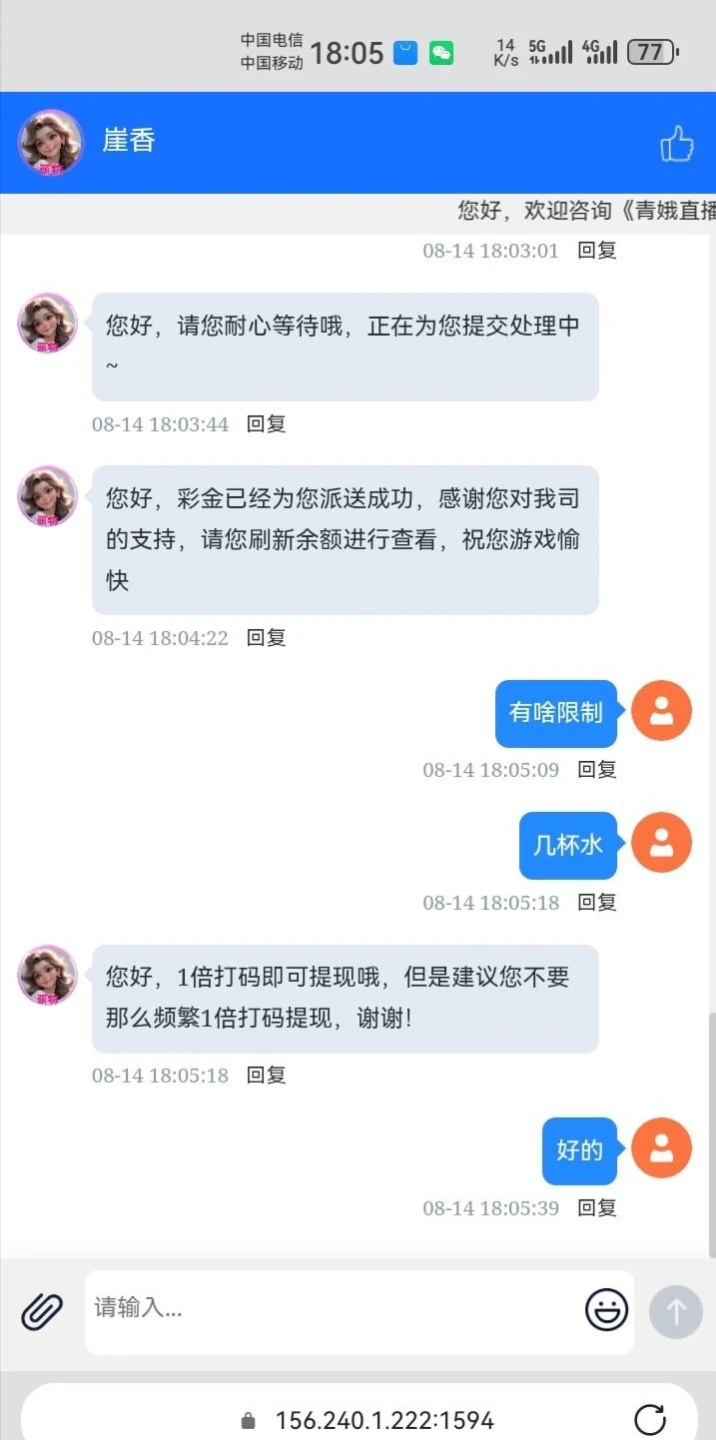This screenshot has height=1440, width=716.
Task: Tap 回复 next to the 18:03:01 timestamp
Action: tap(597, 250)
